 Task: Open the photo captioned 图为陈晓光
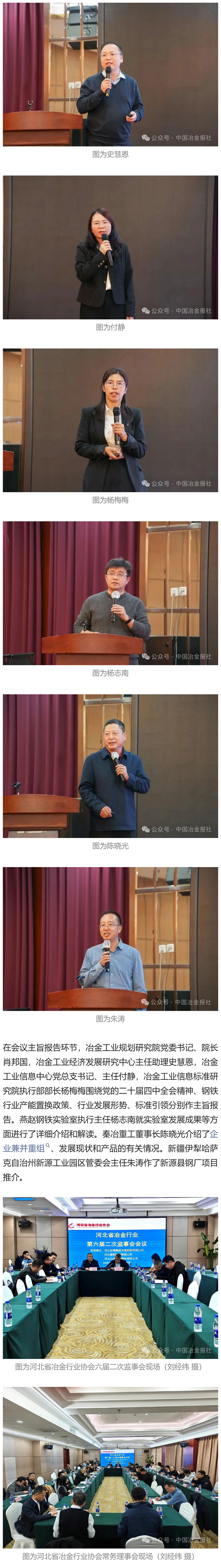tap(110, 766)
